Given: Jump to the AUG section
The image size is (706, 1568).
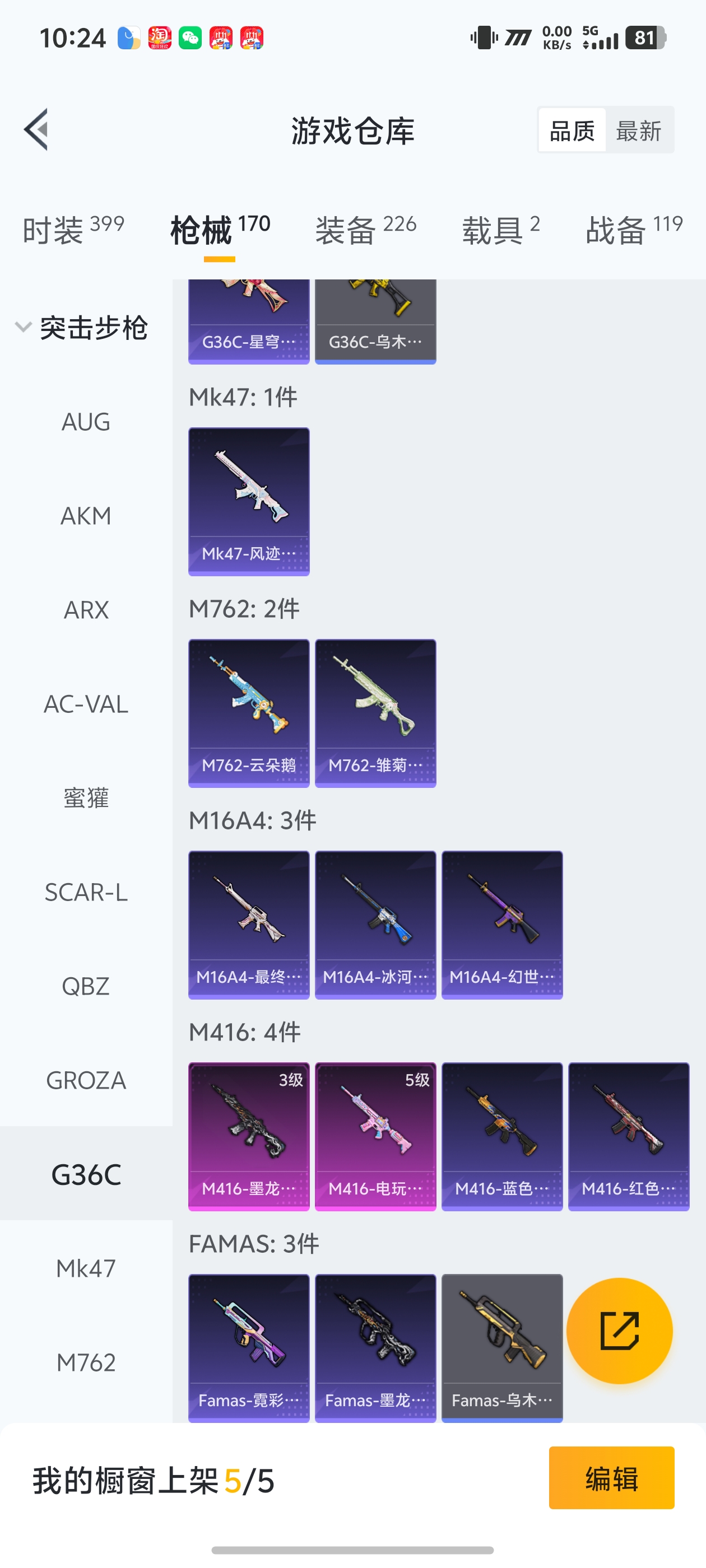Looking at the screenshot, I should coord(86,422).
